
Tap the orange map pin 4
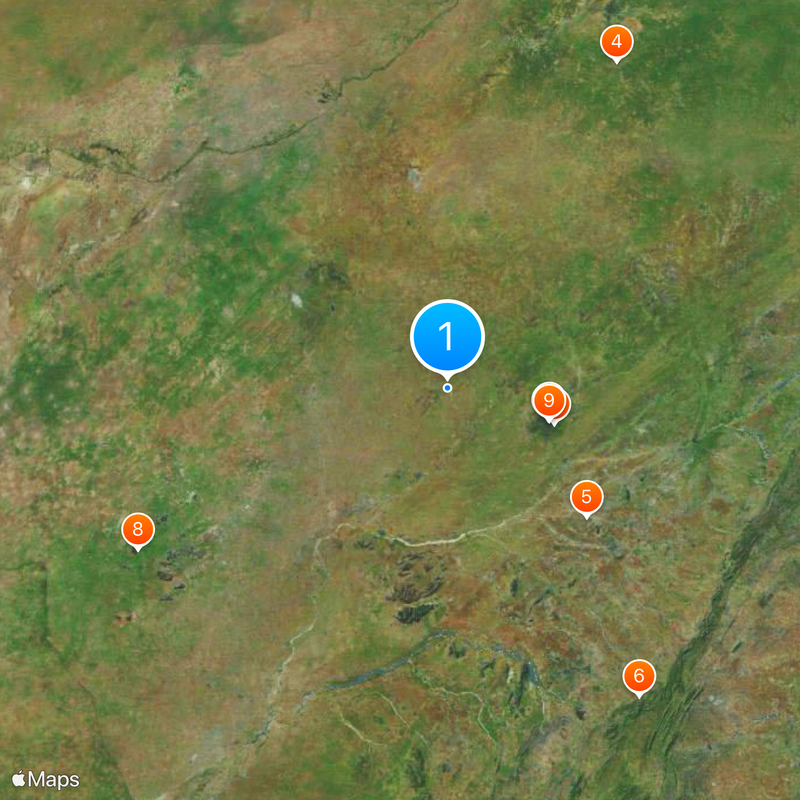(x=616, y=42)
